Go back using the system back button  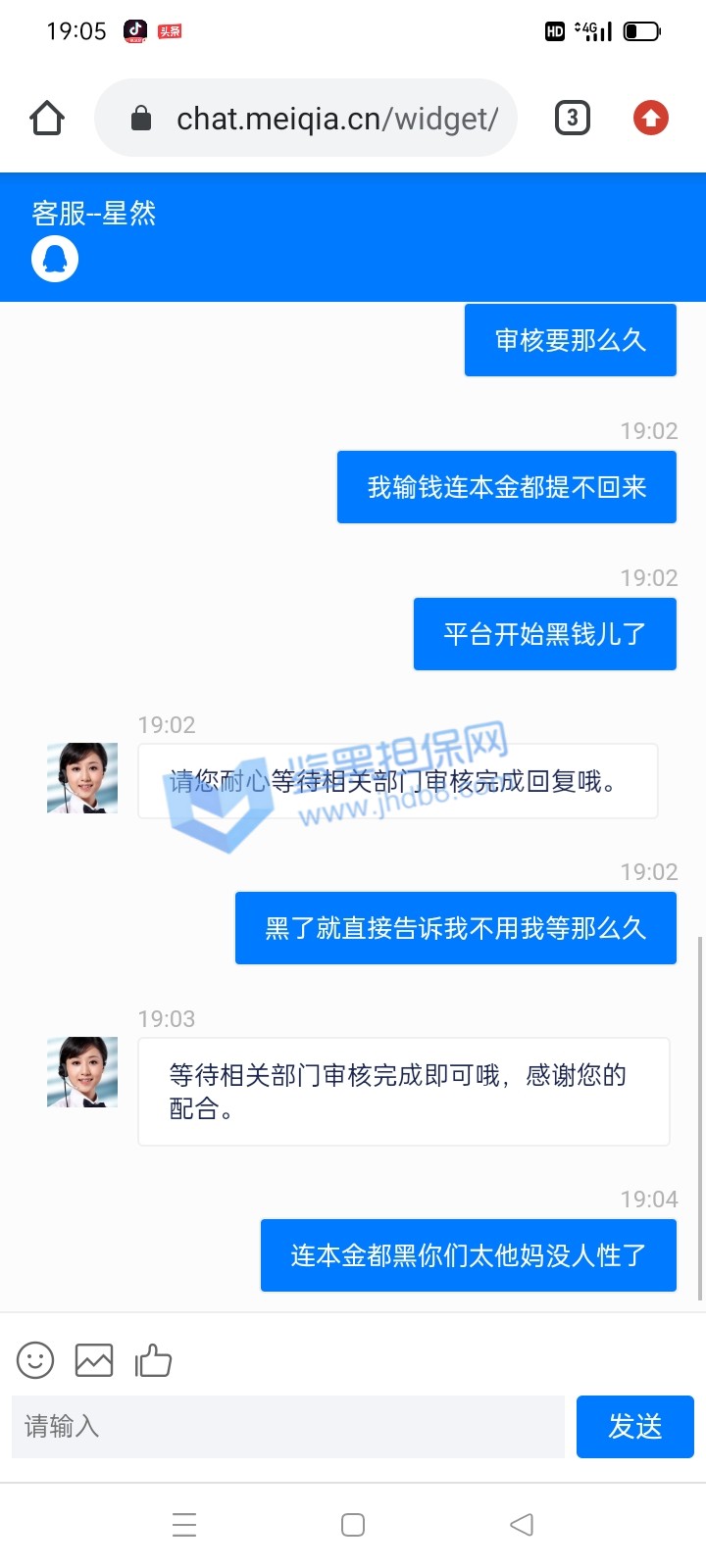522,1524
